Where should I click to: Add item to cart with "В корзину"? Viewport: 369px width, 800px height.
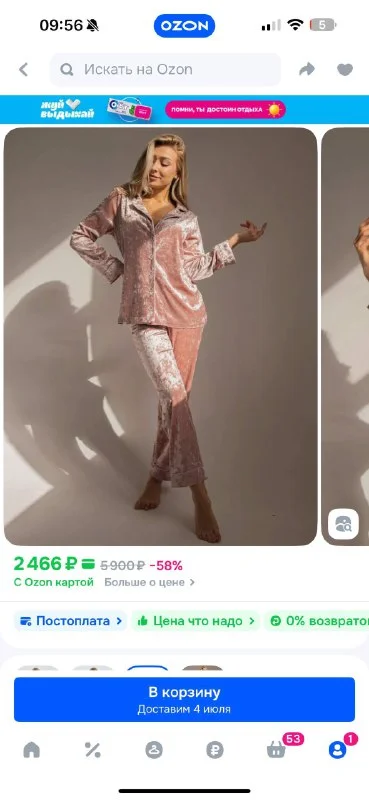coord(184,699)
